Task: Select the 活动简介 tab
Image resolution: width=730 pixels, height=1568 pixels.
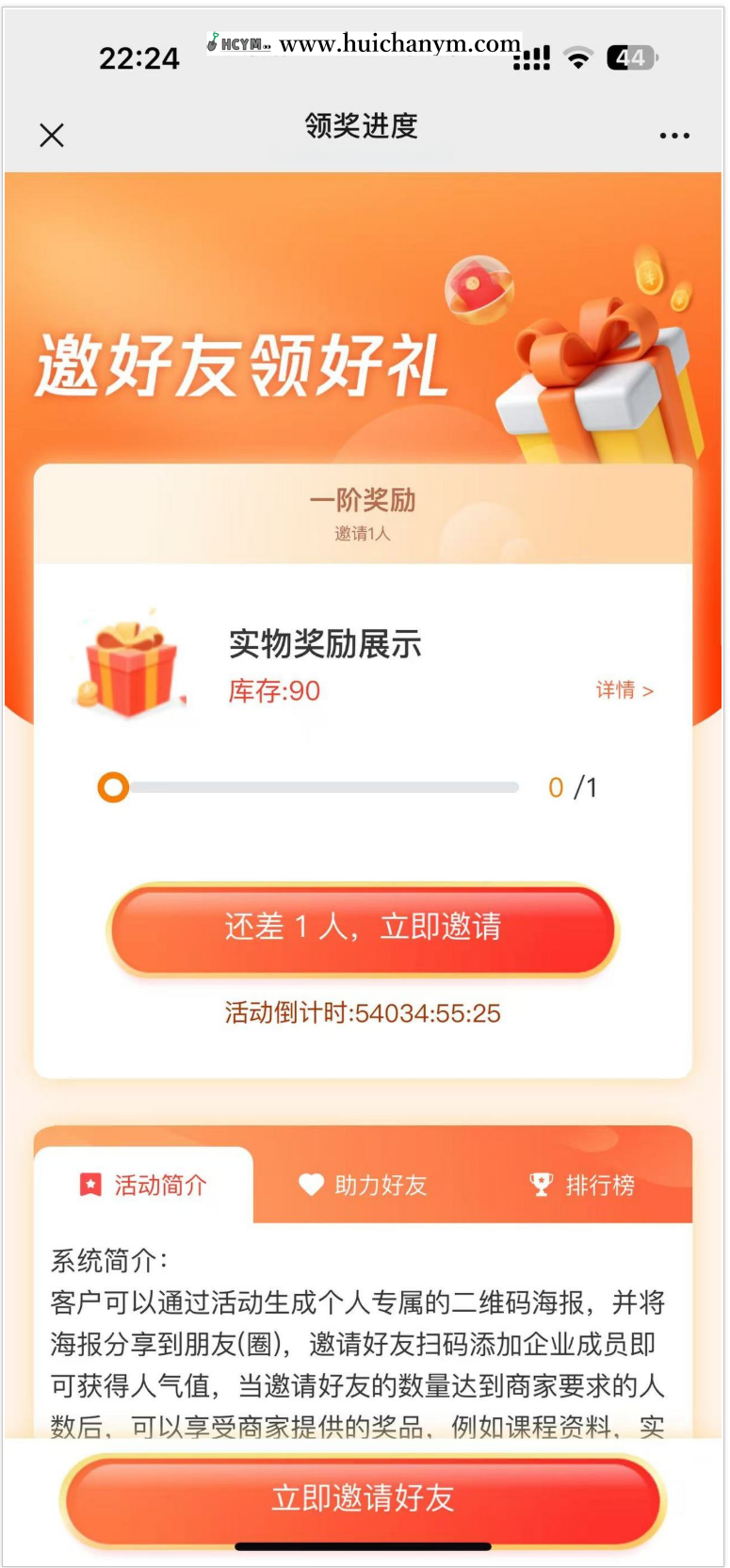Action: pos(151,1186)
